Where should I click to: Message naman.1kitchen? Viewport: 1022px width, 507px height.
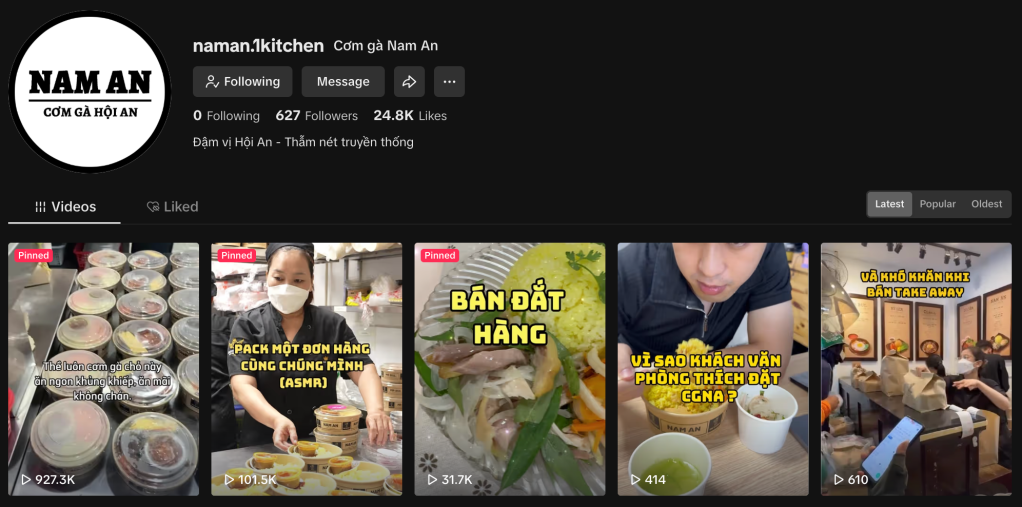(x=343, y=82)
